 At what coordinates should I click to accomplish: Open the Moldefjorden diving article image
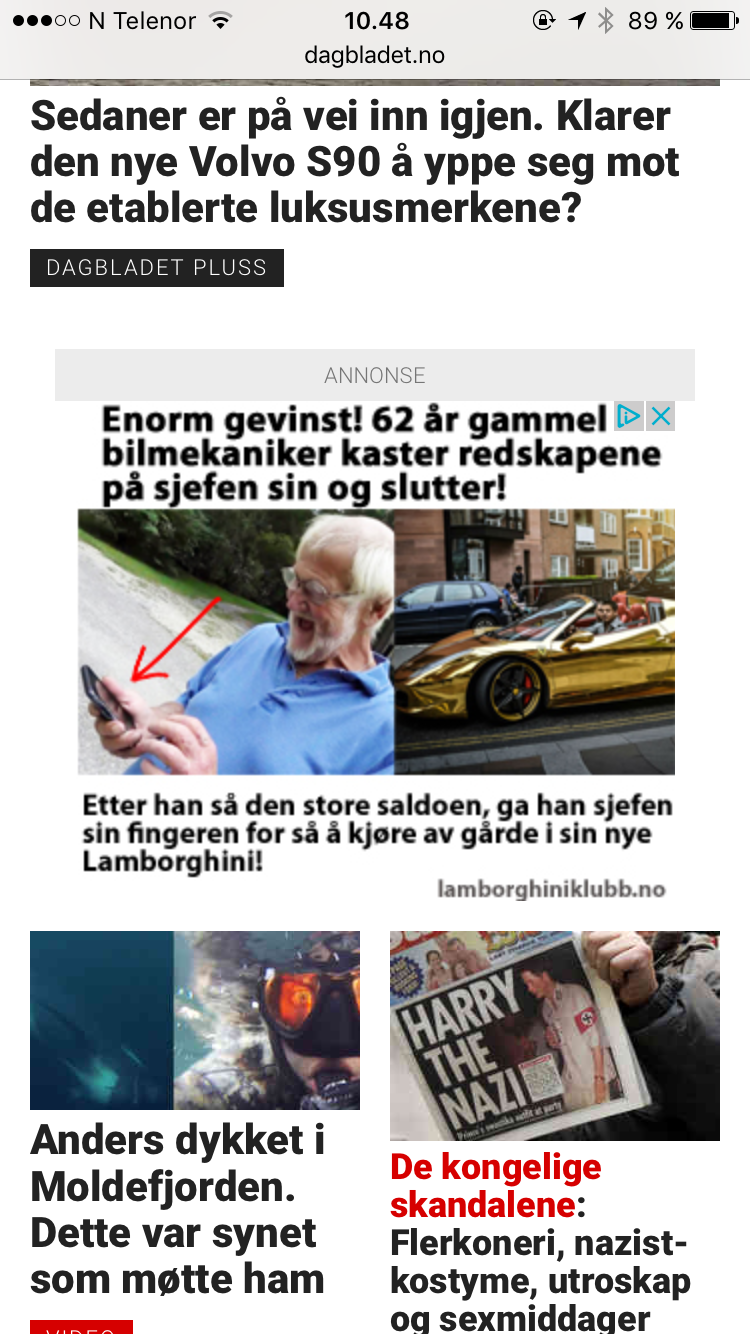tap(195, 1020)
